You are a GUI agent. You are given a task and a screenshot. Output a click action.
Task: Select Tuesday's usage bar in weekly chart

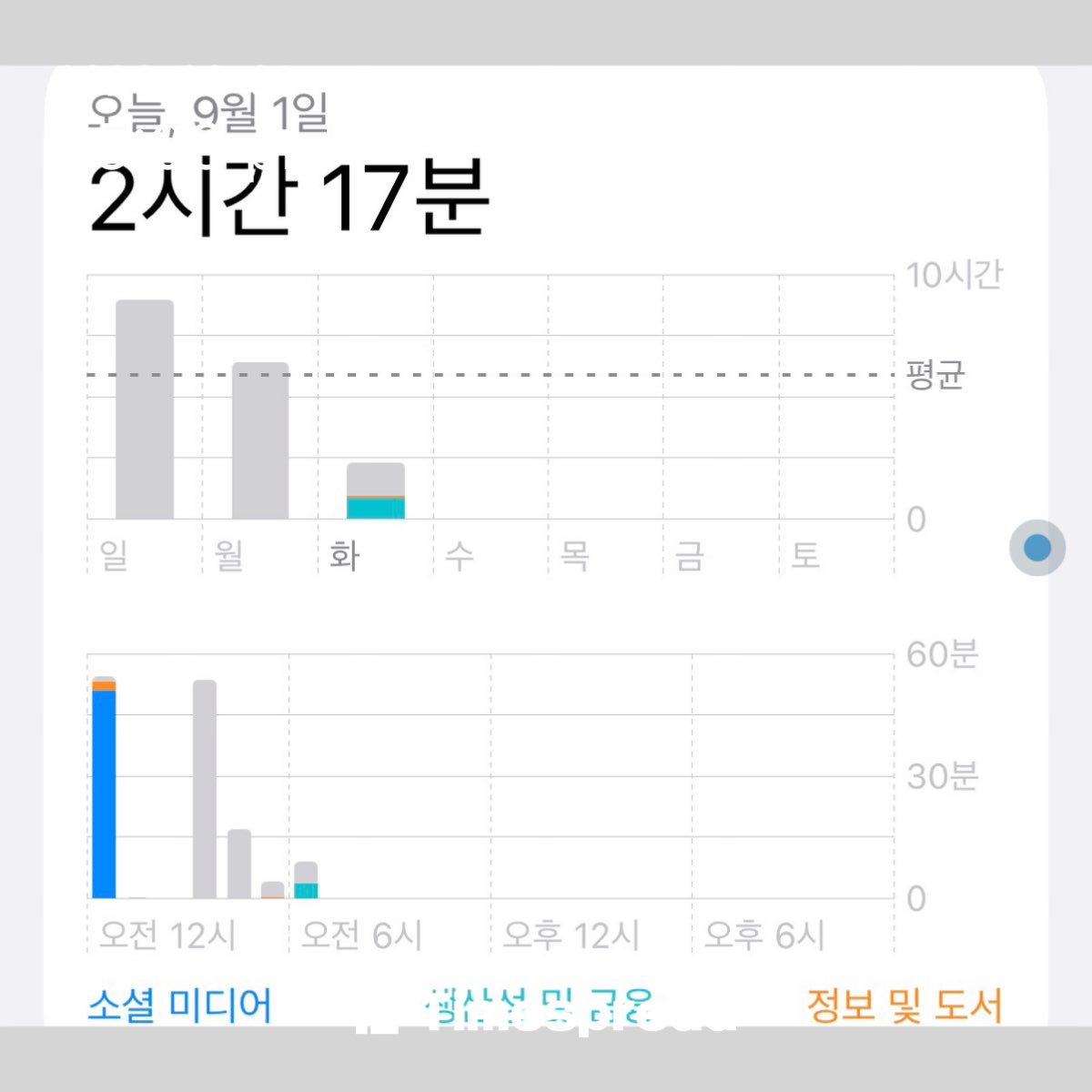[376, 491]
